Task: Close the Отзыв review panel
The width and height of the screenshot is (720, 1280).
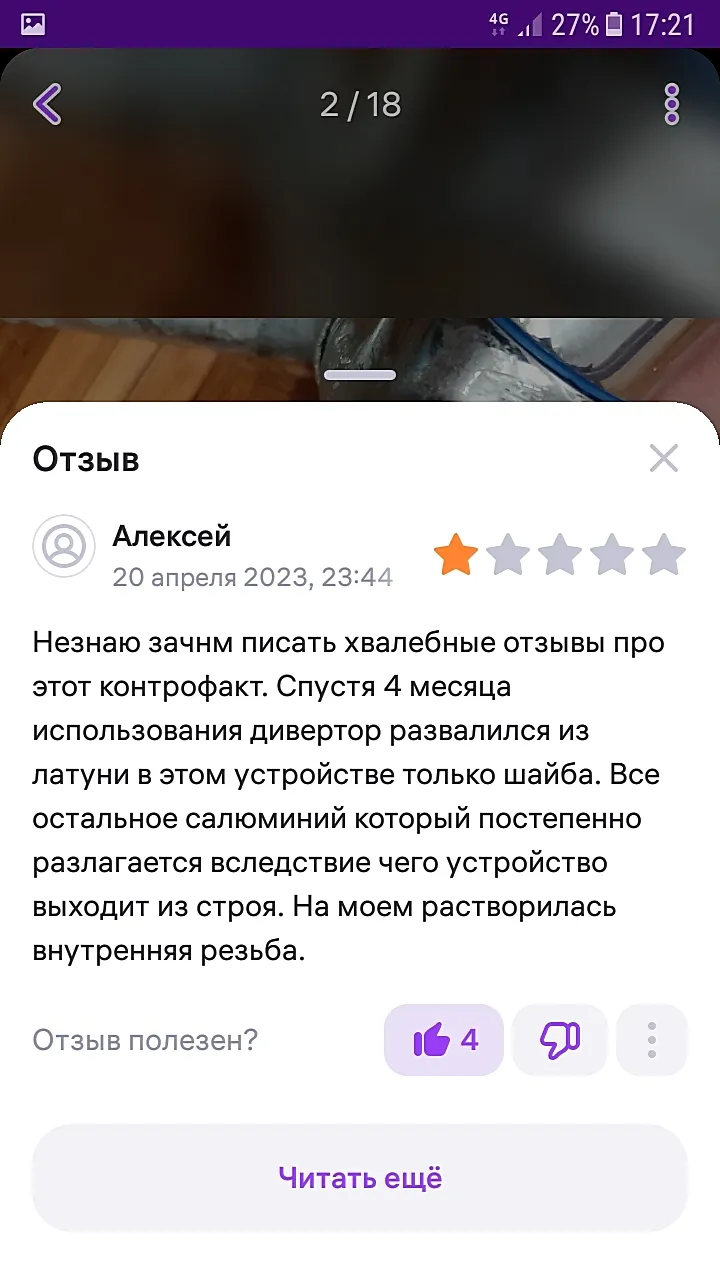Action: 664,458
